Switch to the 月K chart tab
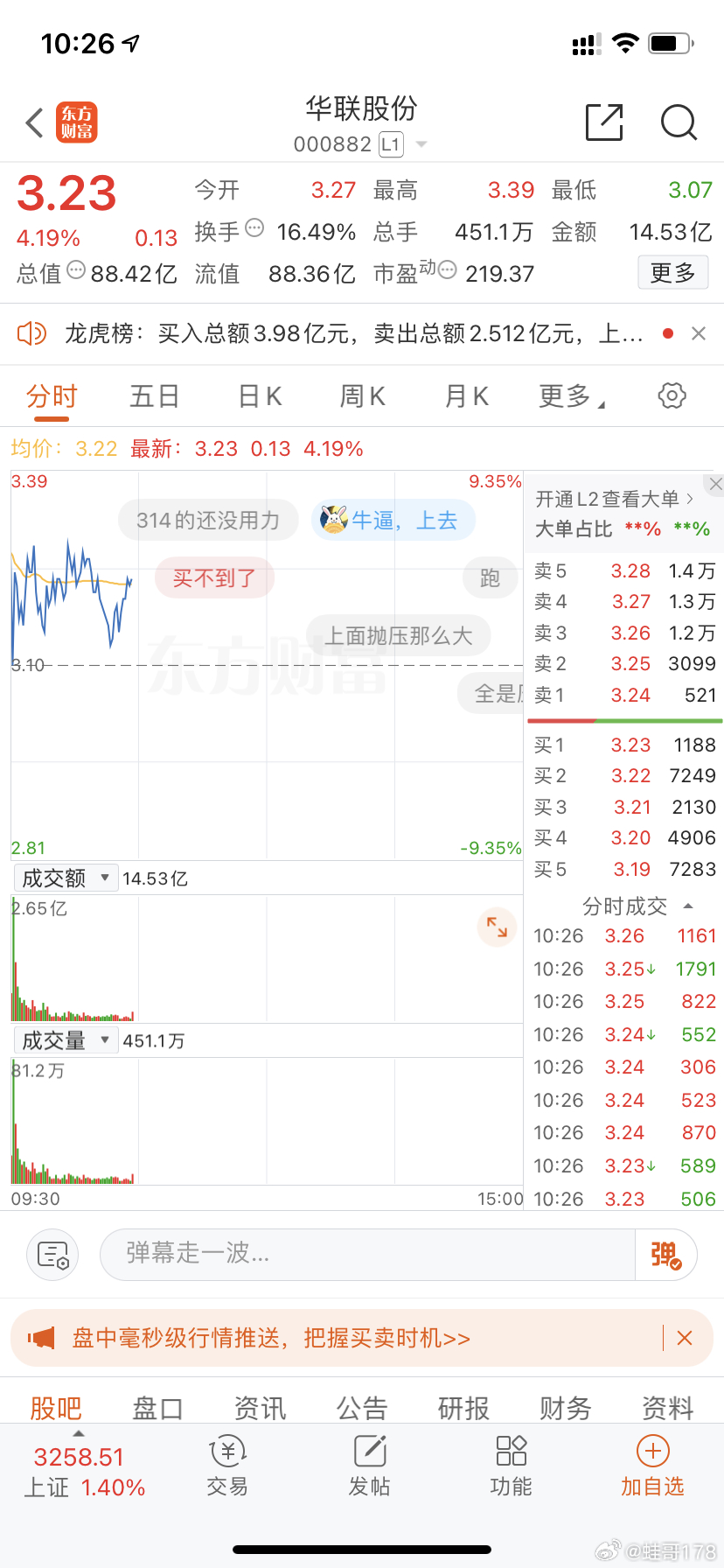The width and height of the screenshot is (724, 1568). (466, 396)
